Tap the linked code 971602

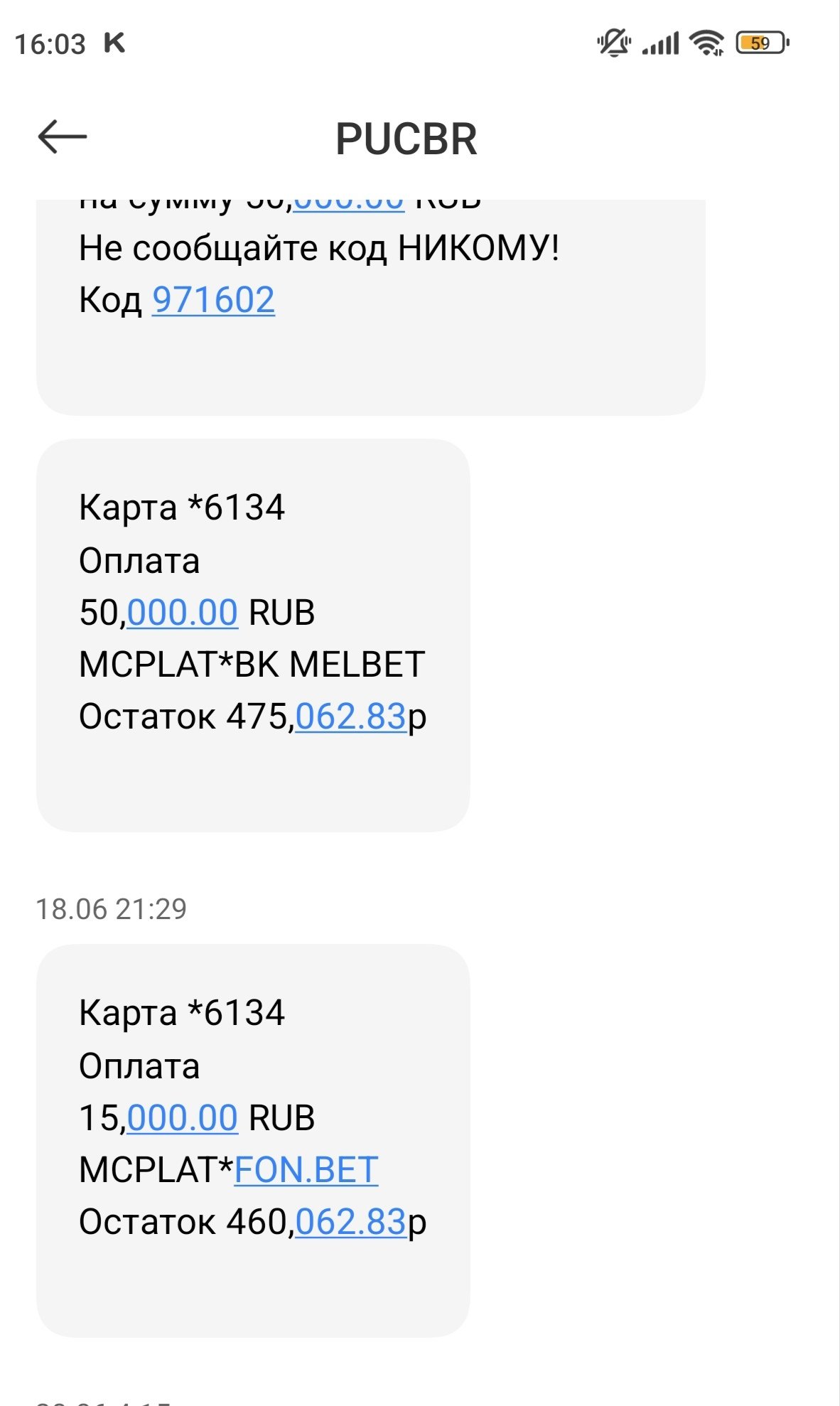pos(213,300)
